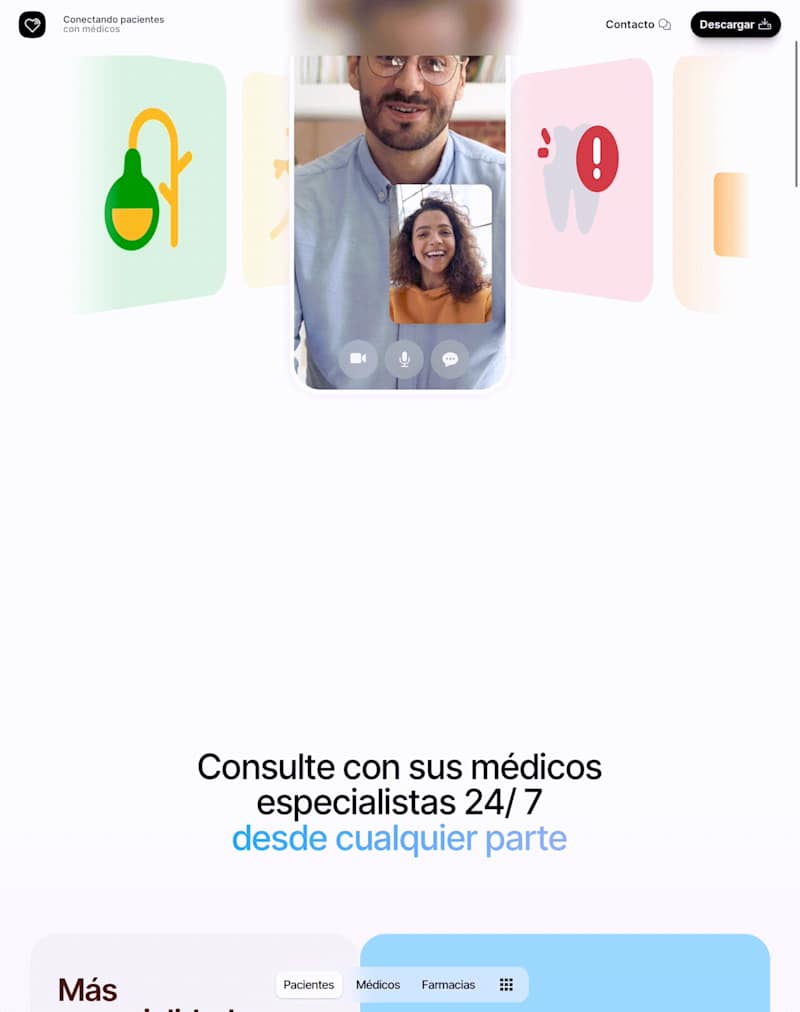800x1012 pixels.
Task: Click the heart logo in the top-left
Action: point(31,24)
